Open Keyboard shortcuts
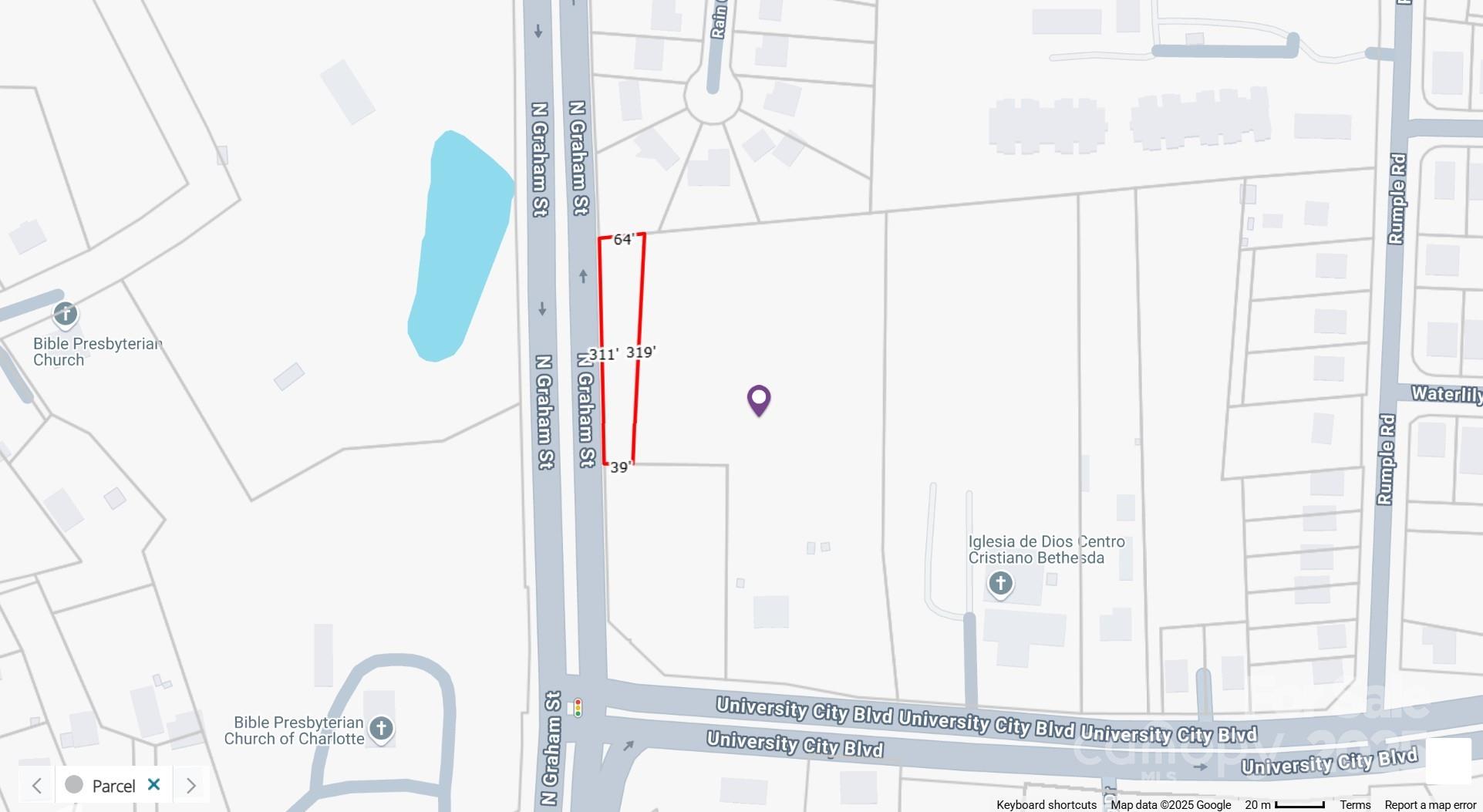The height and width of the screenshot is (812, 1483). [x=1046, y=804]
